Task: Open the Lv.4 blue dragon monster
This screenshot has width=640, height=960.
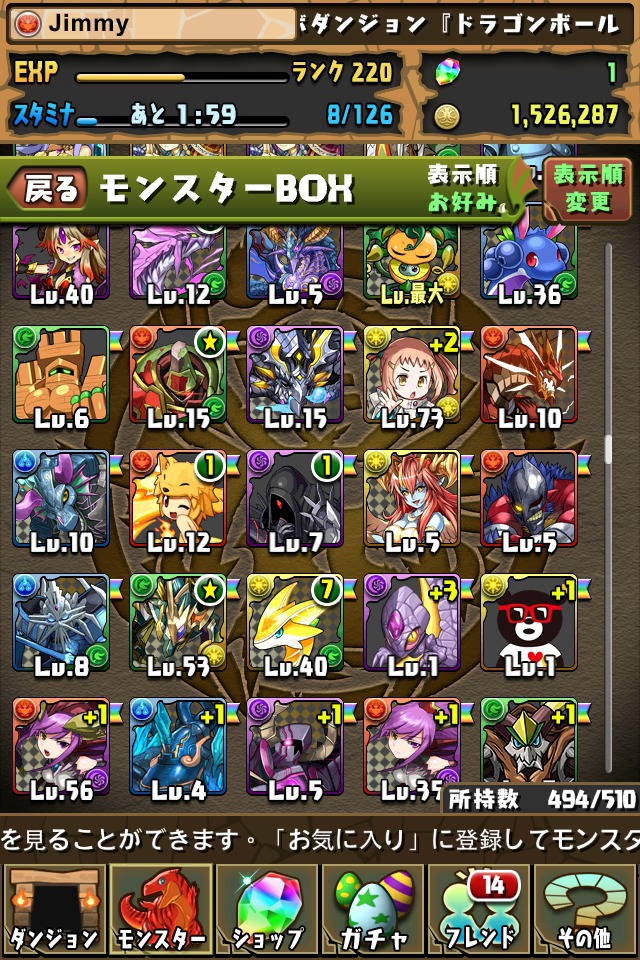Action: pyautogui.click(x=177, y=745)
